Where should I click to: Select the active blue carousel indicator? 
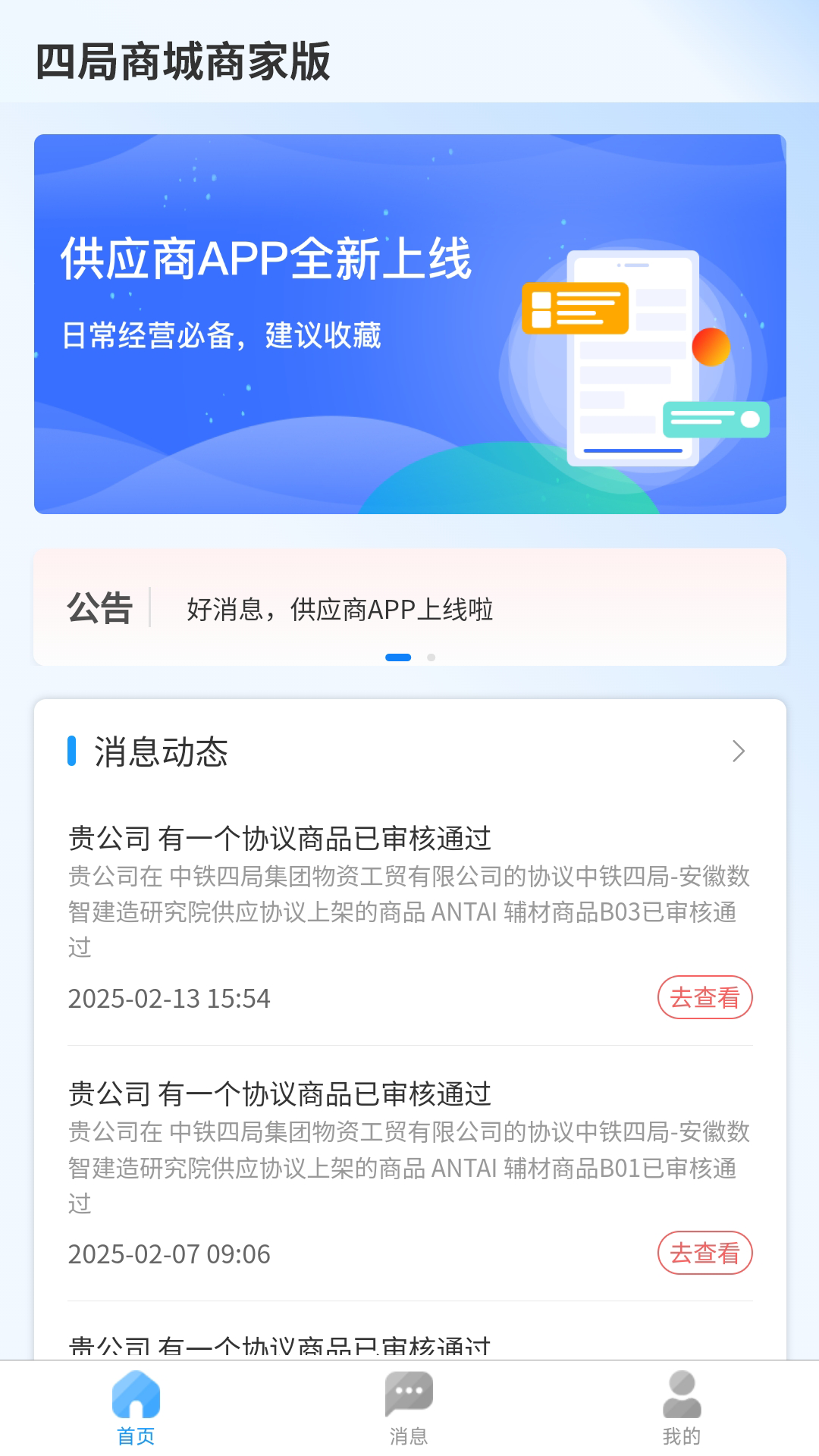(x=400, y=658)
